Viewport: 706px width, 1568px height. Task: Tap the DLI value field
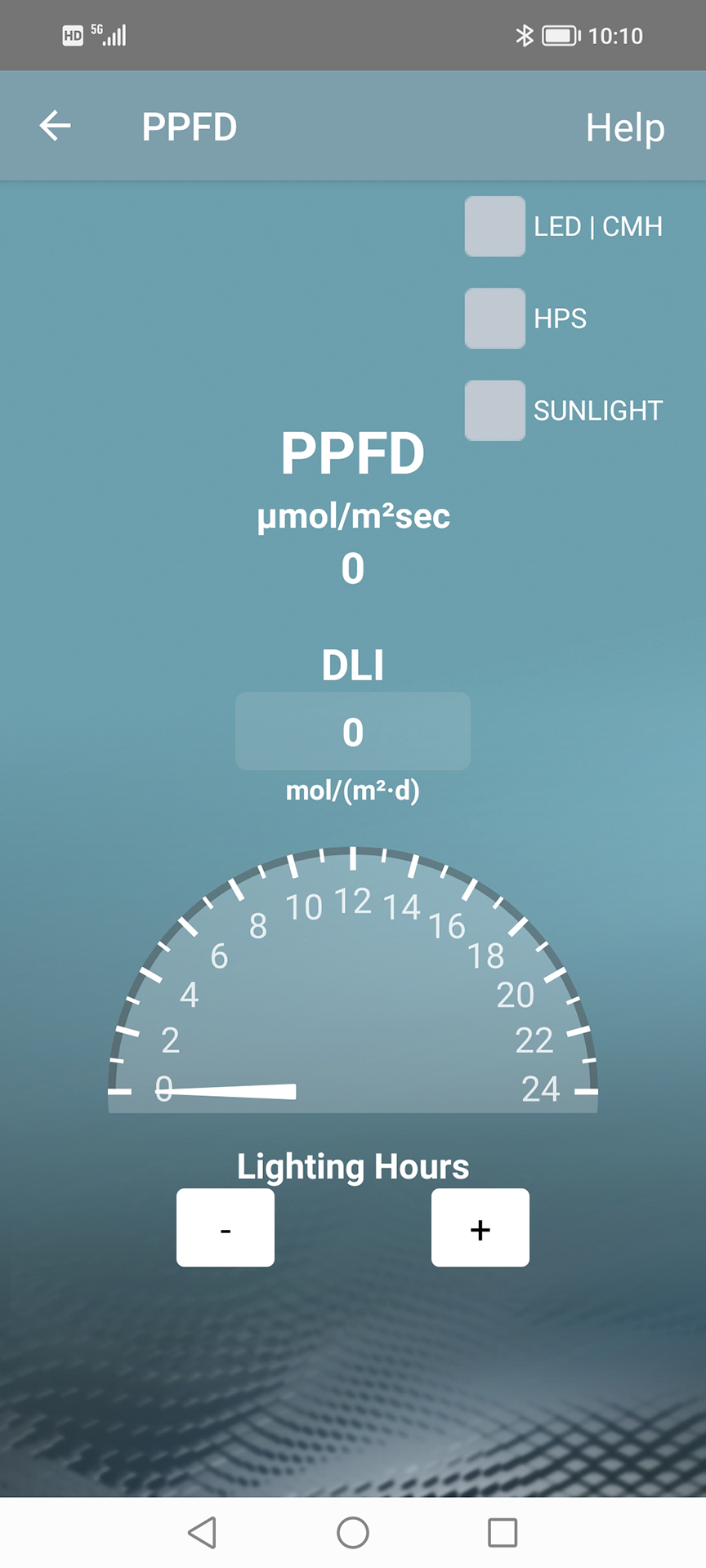pyautogui.click(x=353, y=731)
